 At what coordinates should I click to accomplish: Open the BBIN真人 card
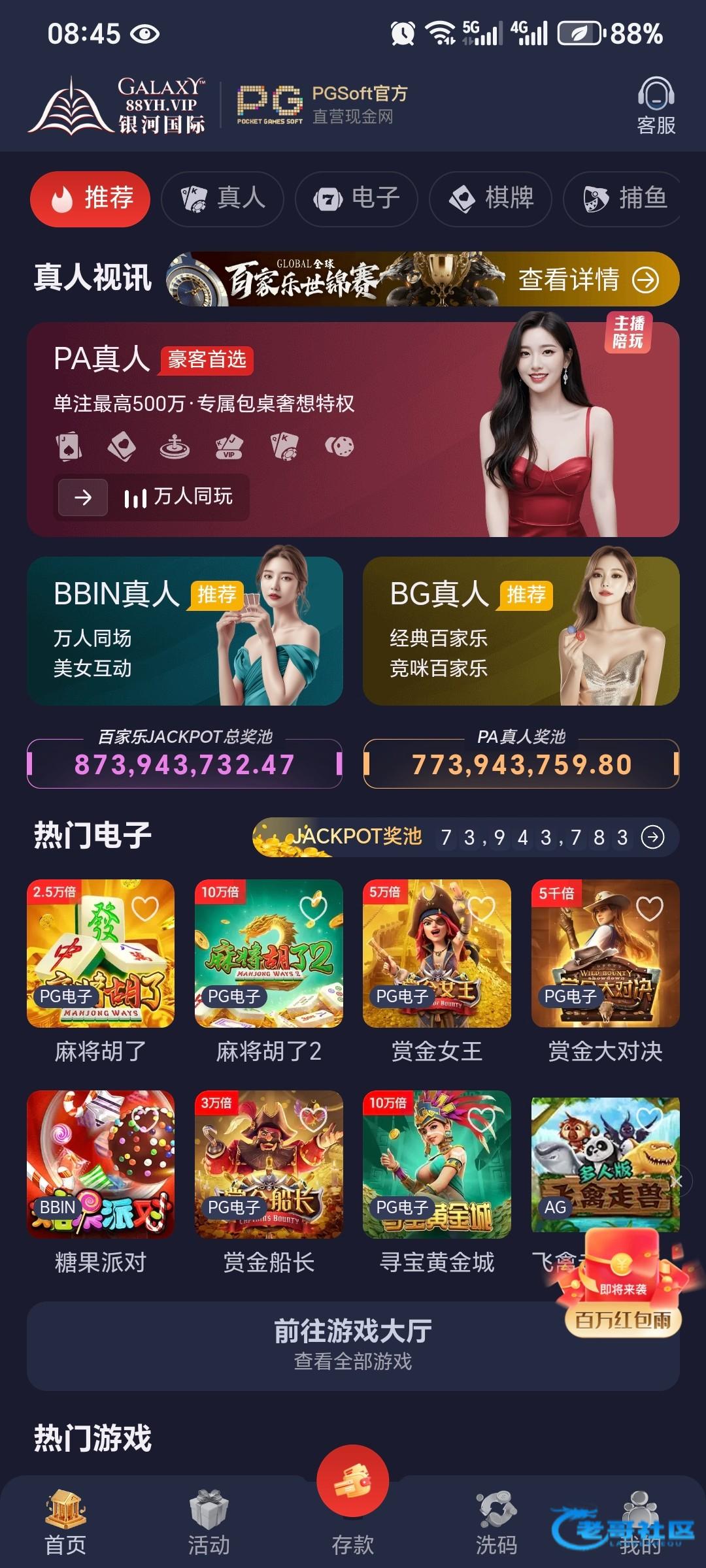[185, 631]
